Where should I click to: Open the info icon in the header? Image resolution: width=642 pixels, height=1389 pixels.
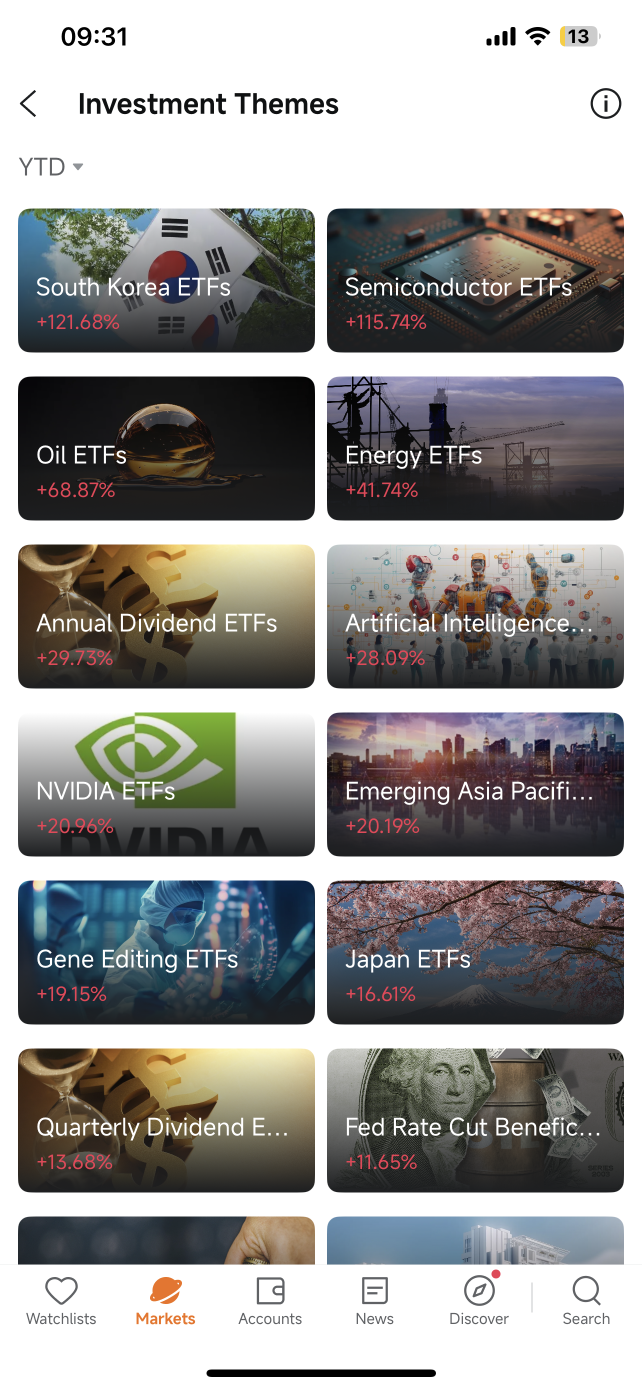605,104
